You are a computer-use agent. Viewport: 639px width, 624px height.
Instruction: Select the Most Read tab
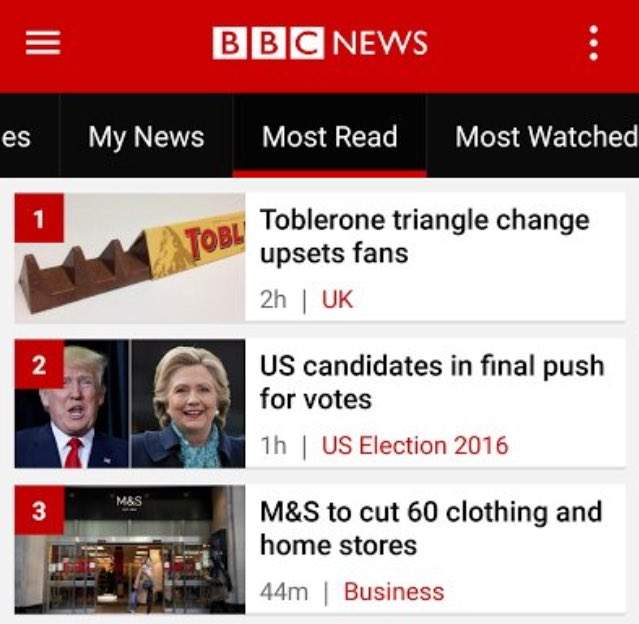tap(329, 137)
